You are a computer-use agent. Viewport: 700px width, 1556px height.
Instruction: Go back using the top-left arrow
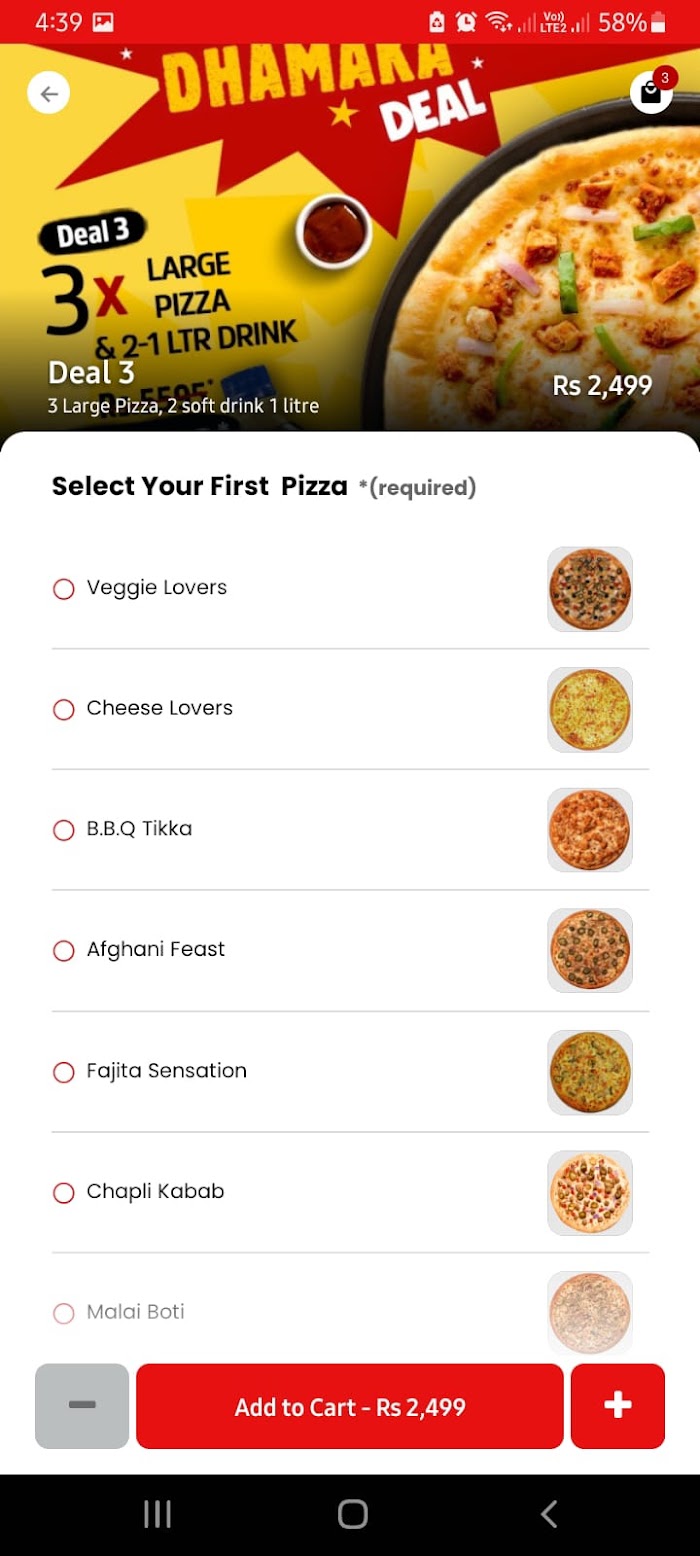[49, 94]
